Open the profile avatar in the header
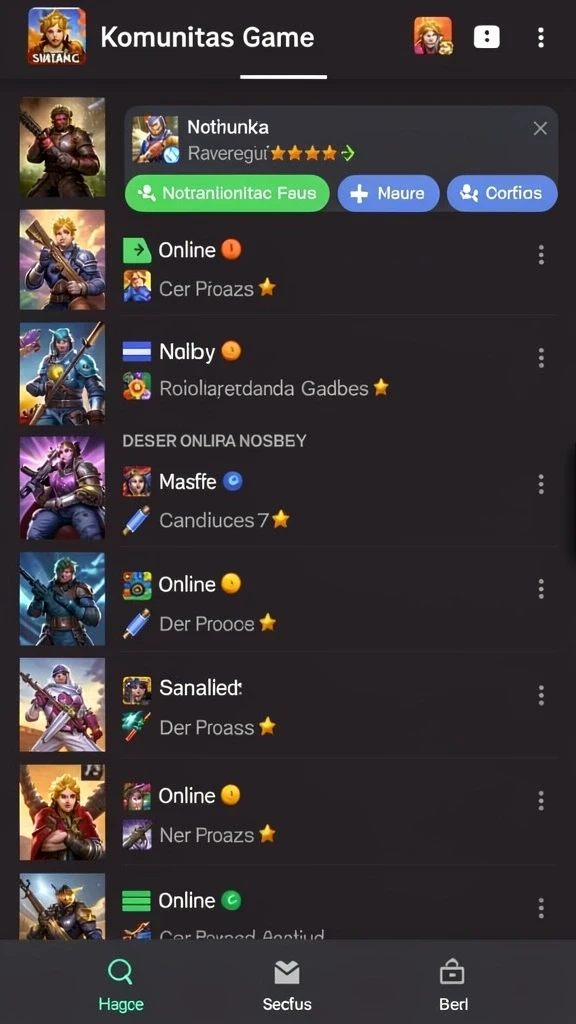Screen dimensions: 576x1024 point(433,36)
